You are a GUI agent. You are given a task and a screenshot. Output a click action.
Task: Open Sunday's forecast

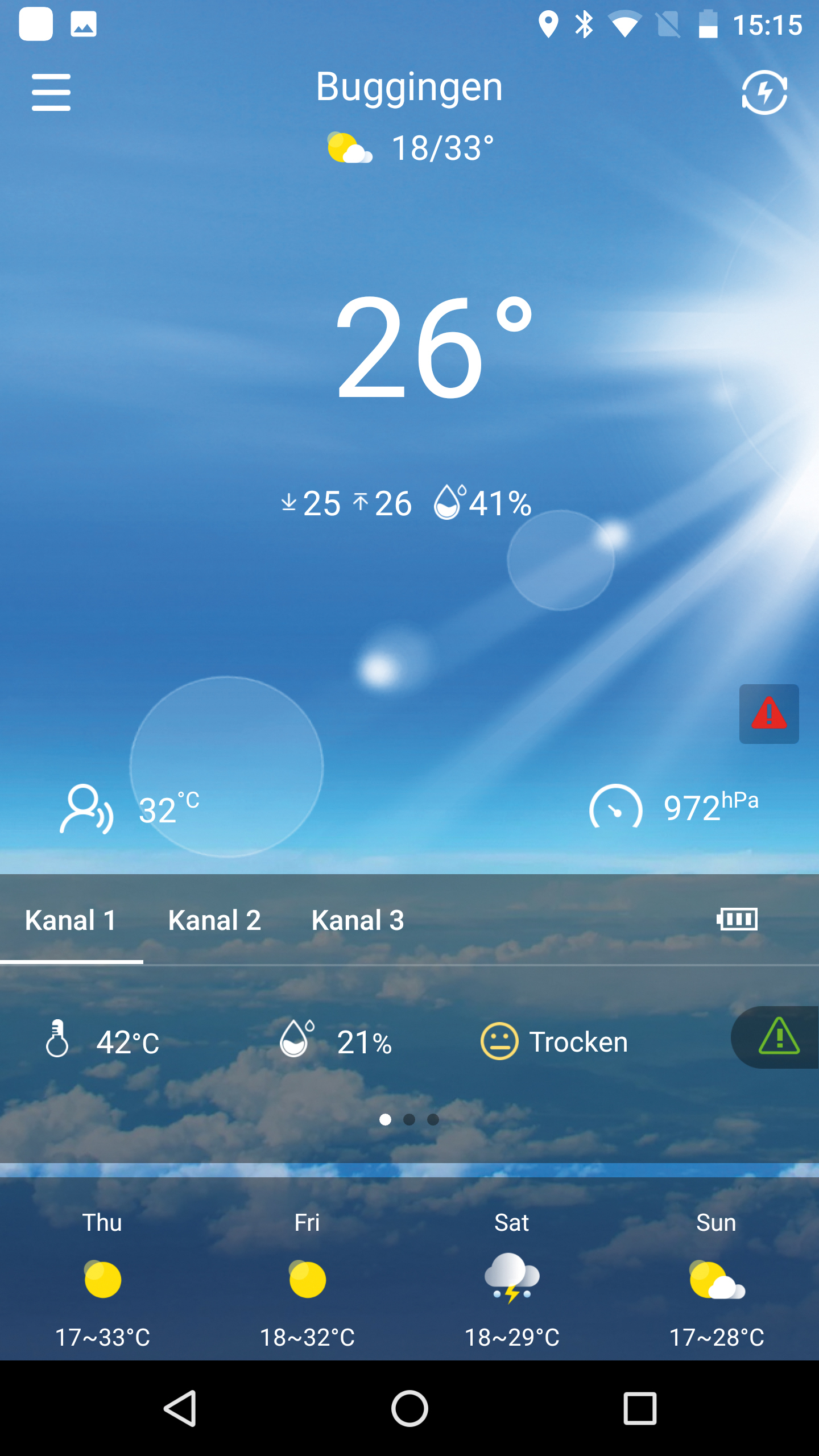tap(717, 1280)
